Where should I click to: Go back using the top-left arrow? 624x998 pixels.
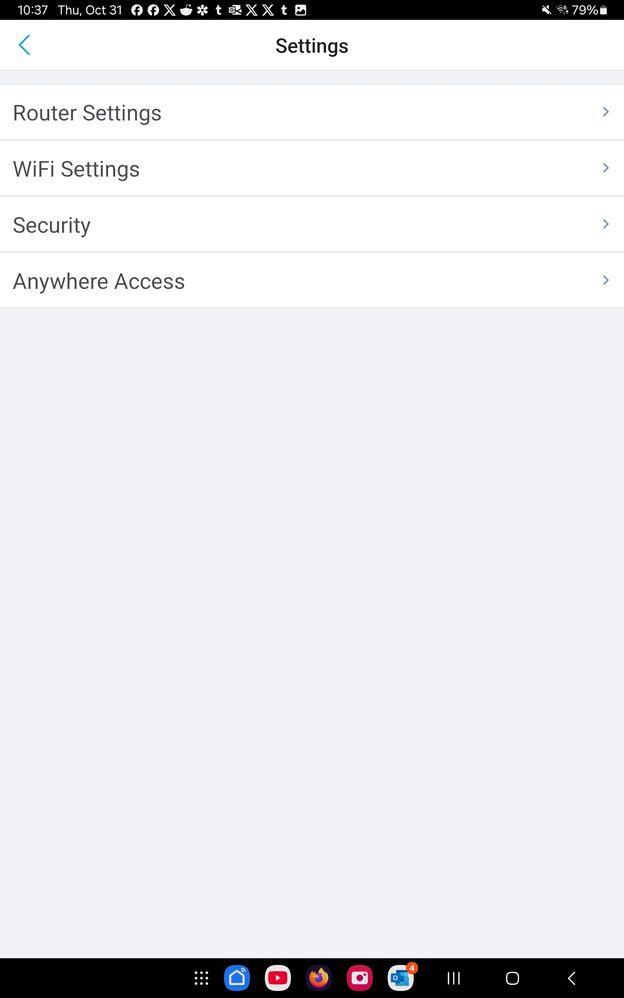point(25,46)
